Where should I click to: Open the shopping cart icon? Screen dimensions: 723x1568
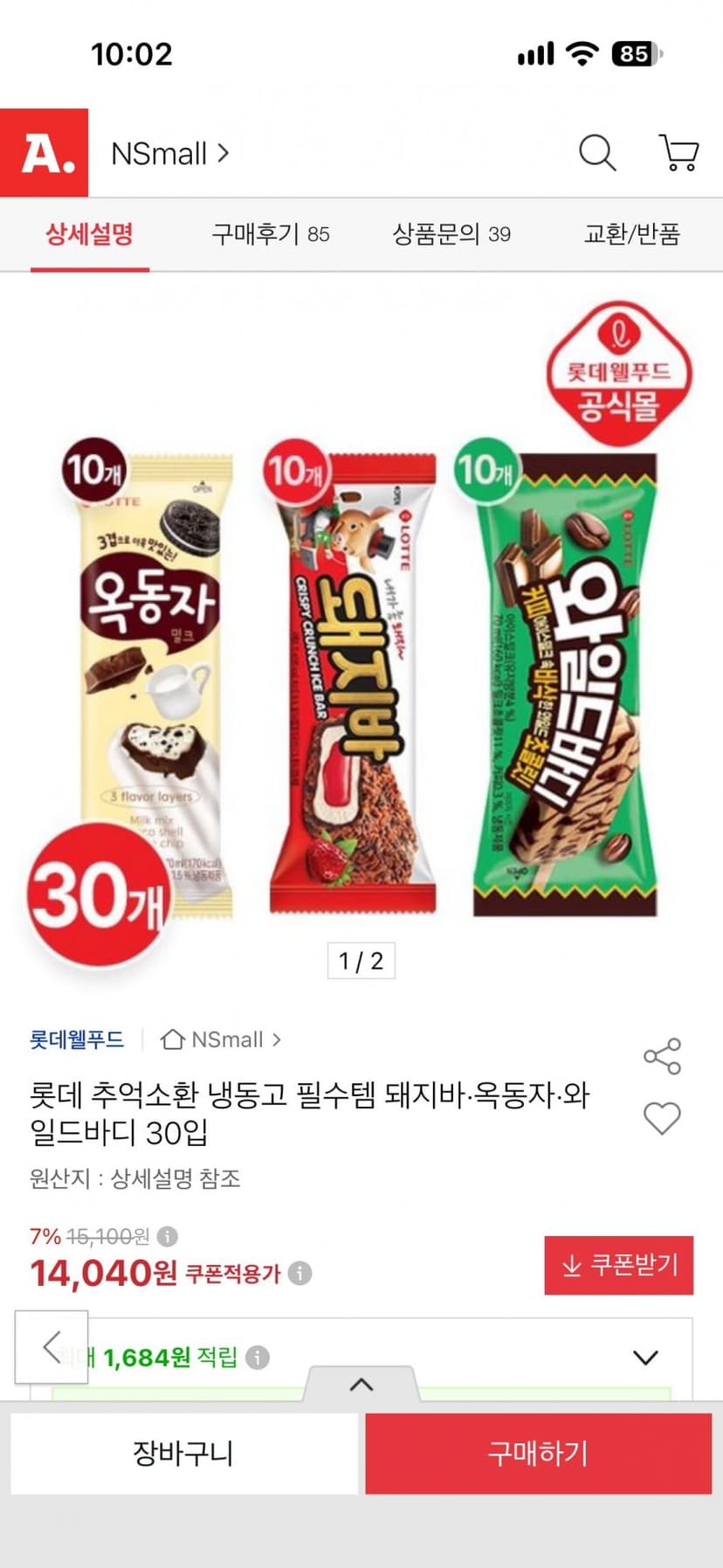[x=678, y=153]
